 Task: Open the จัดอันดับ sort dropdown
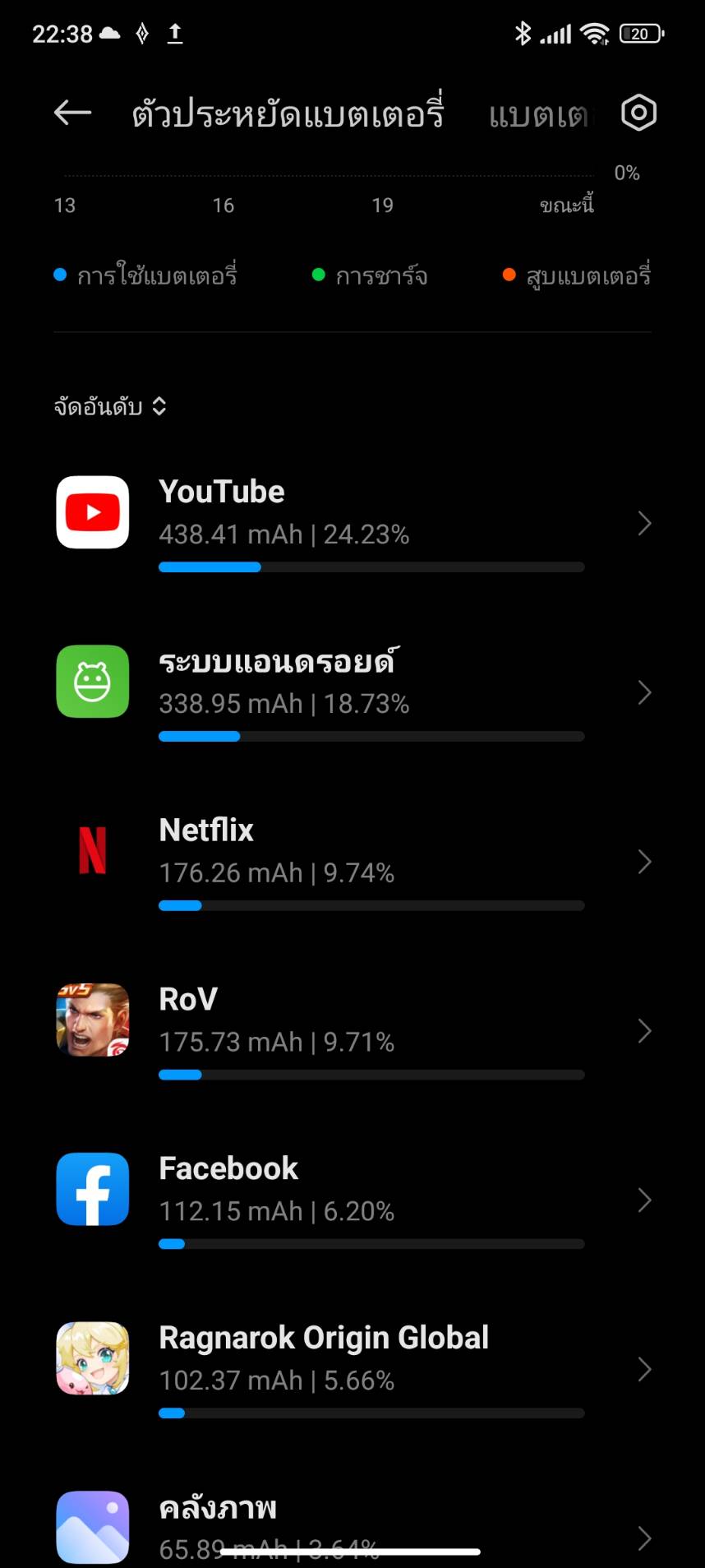click(x=110, y=406)
